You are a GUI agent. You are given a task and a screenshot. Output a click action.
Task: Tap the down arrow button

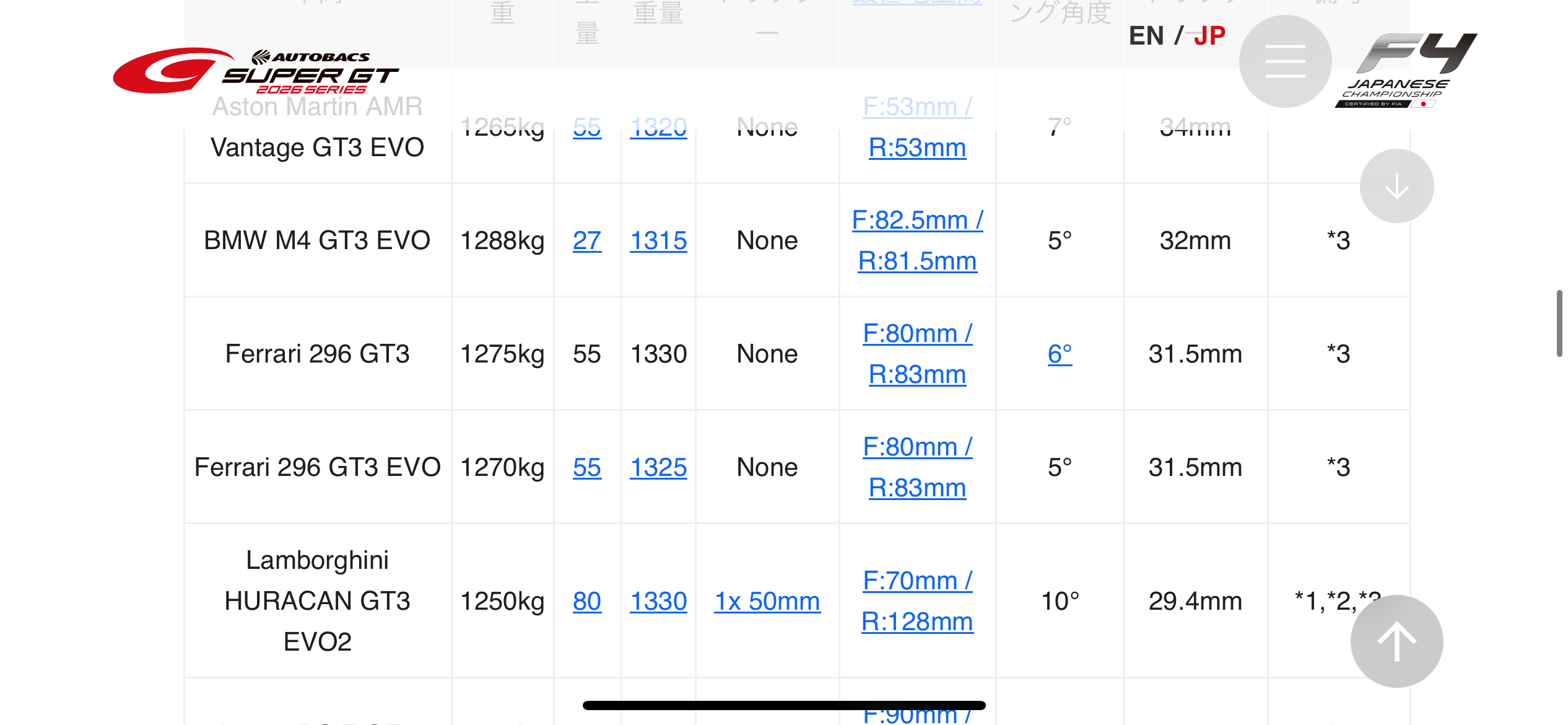click(1396, 186)
